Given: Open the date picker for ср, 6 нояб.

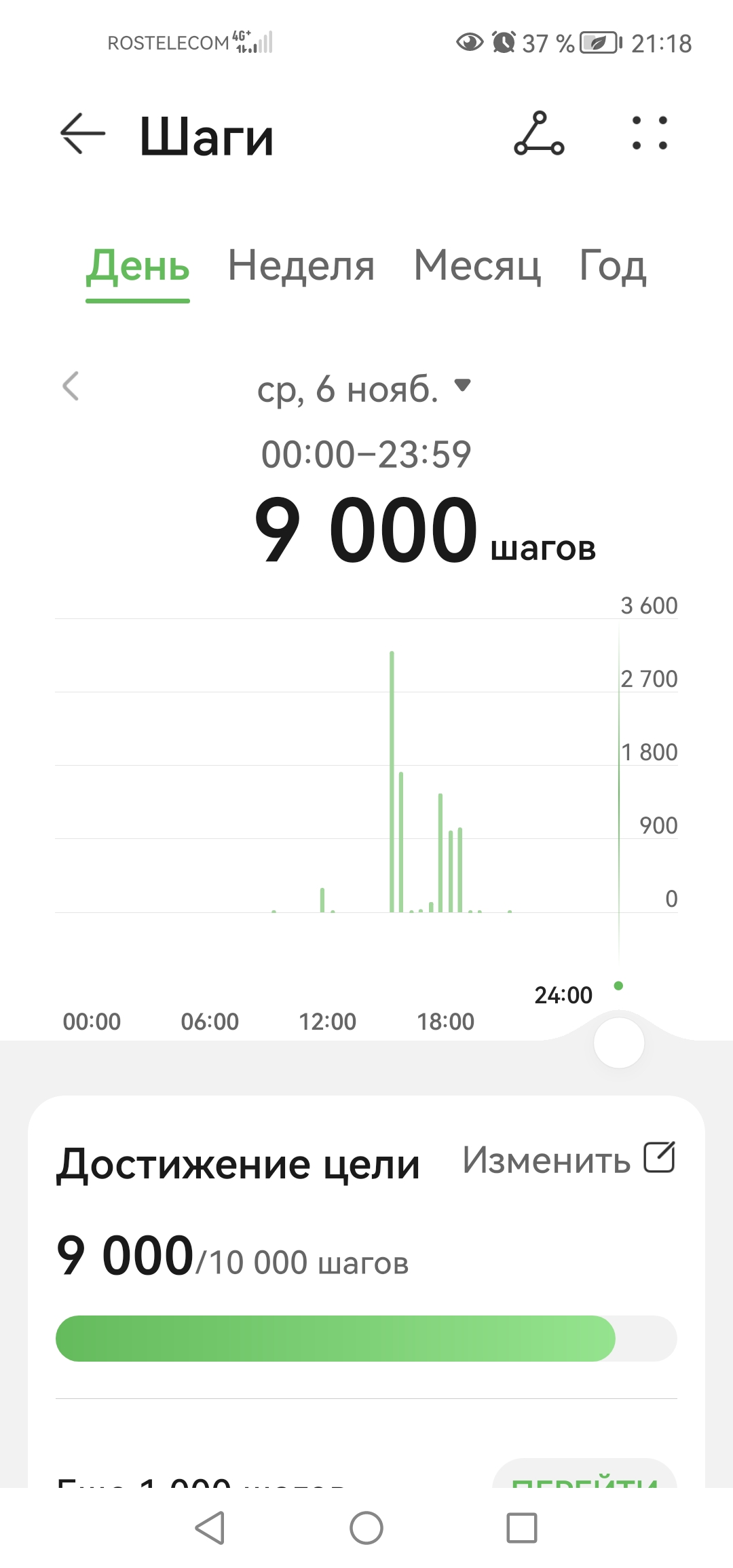Looking at the screenshot, I should (364, 389).
